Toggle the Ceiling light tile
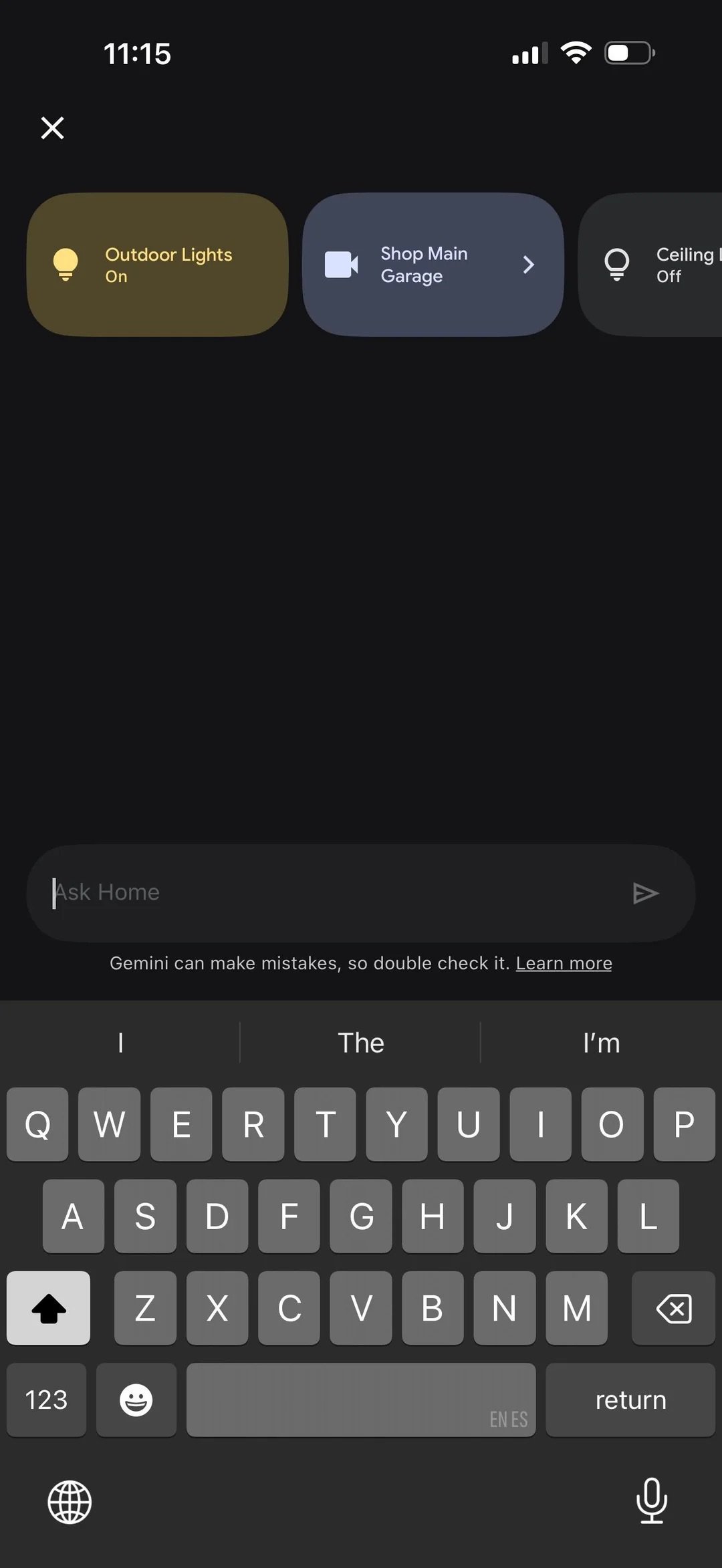Screen dimensions: 722x1568 [650, 265]
